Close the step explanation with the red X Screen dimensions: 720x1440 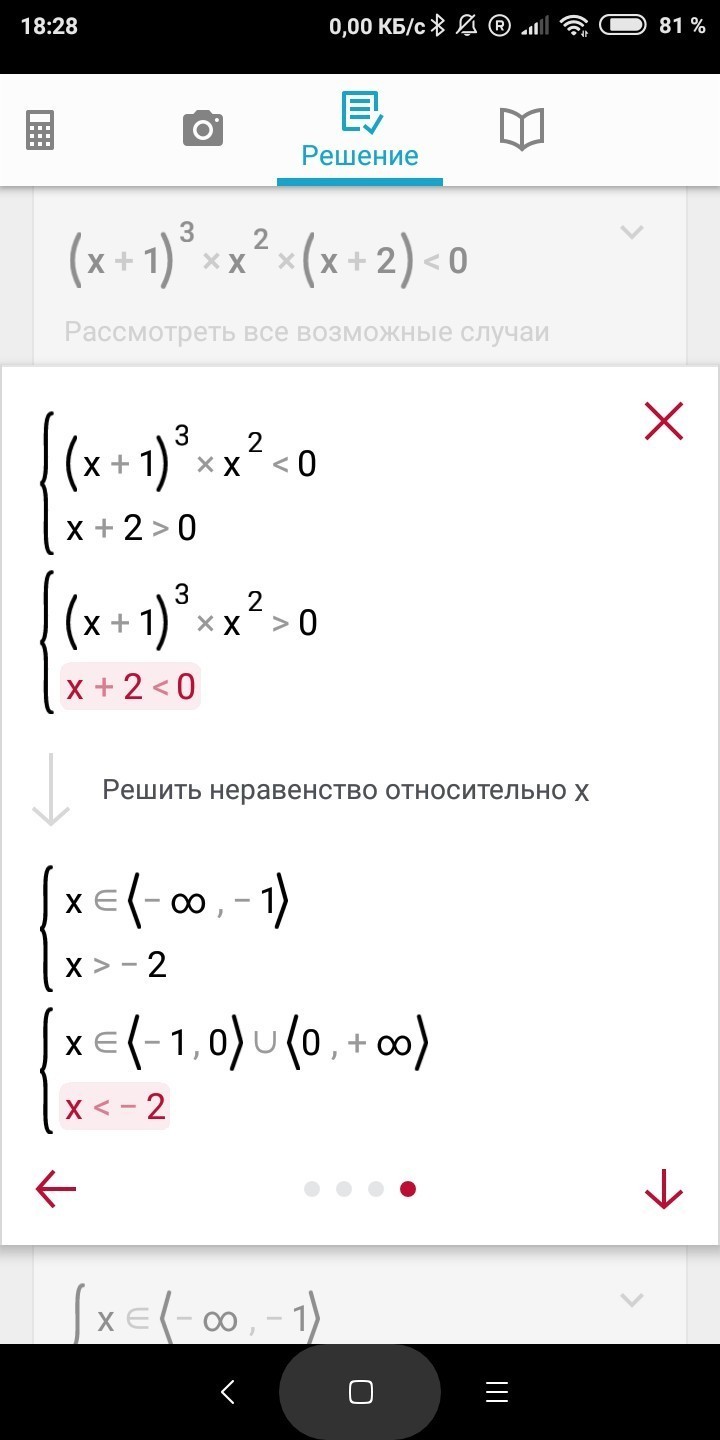pos(664,421)
